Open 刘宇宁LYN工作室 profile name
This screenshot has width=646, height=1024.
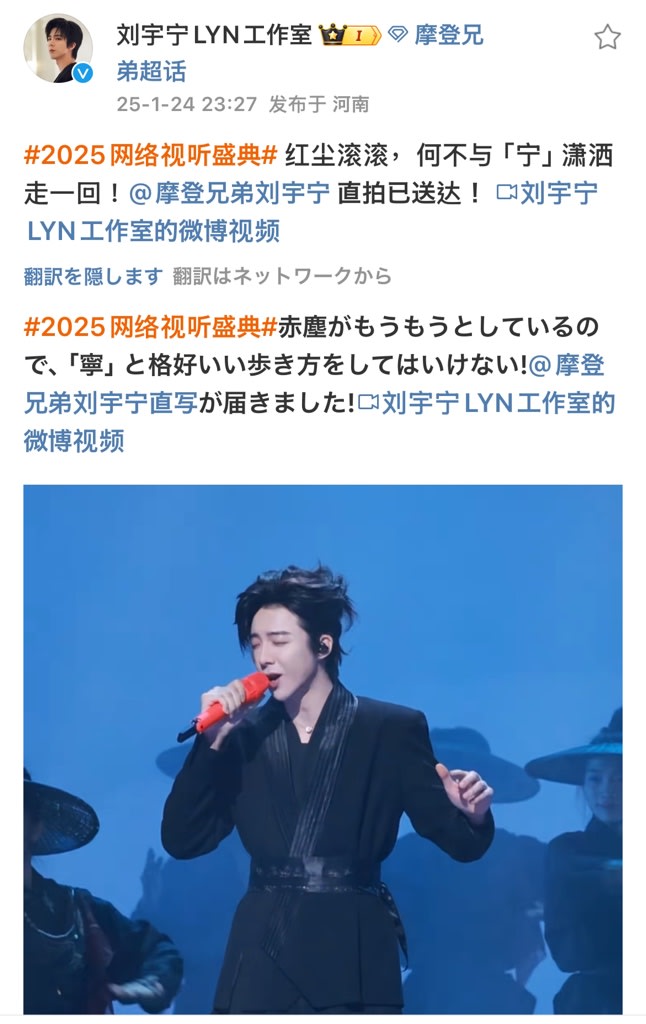tap(213, 36)
